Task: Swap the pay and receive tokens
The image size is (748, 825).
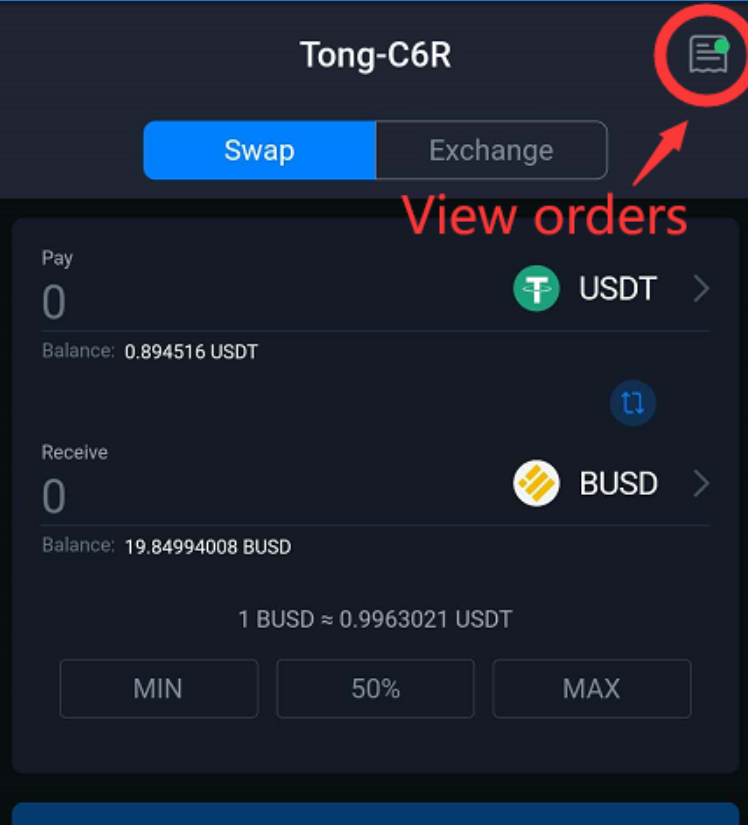Action: (x=632, y=403)
